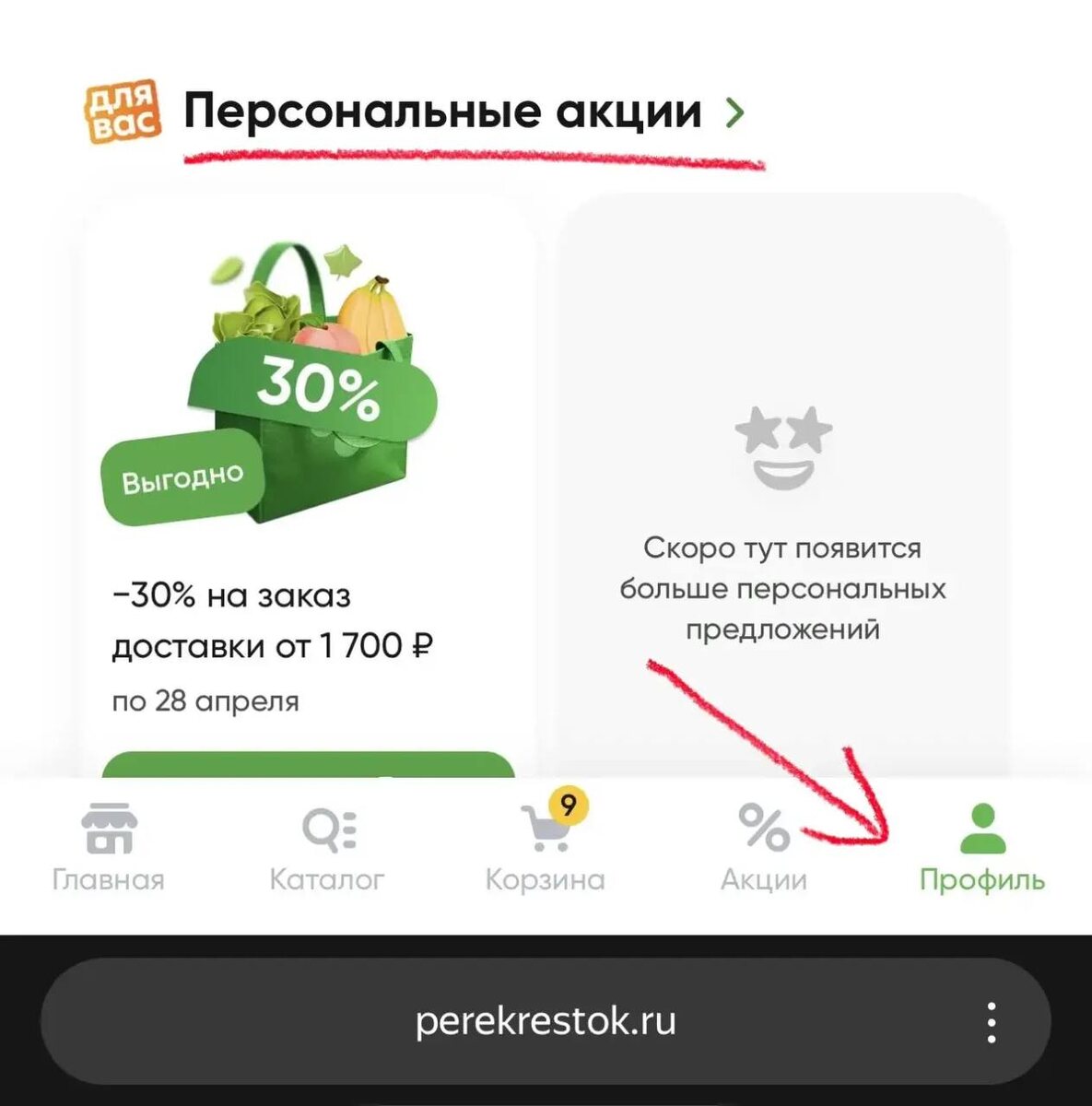Click the orange 'Для вас' badge icon
The height and width of the screenshot is (1106, 1092).
tap(124, 107)
